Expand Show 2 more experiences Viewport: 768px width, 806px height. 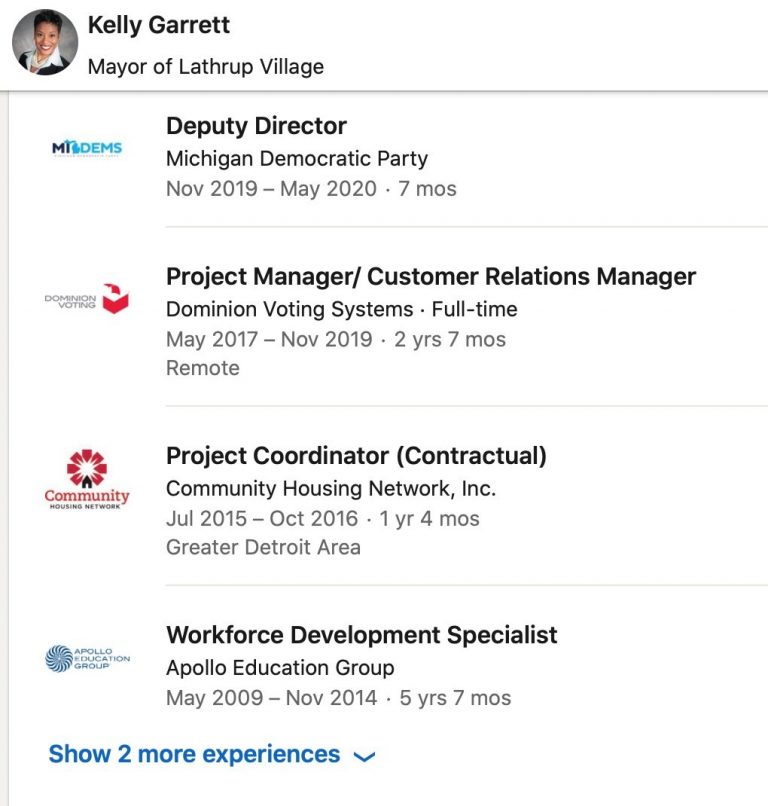coord(210,754)
